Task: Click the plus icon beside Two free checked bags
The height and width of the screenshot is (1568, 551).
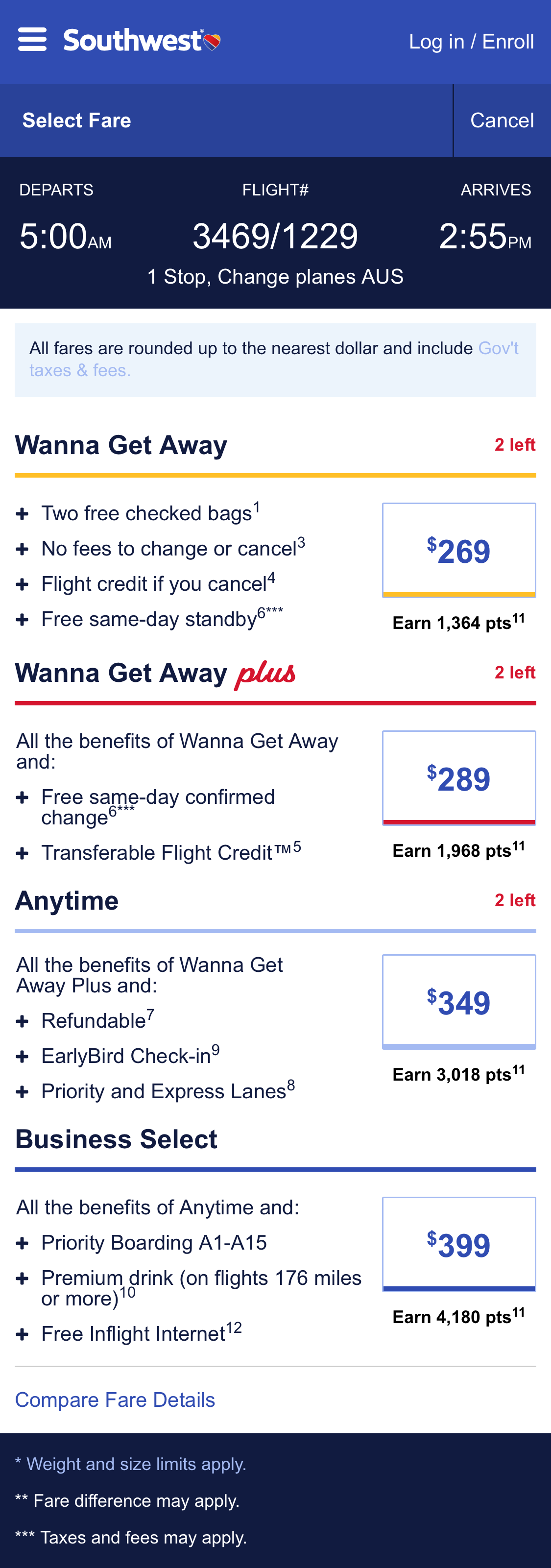Action: tap(23, 513)
